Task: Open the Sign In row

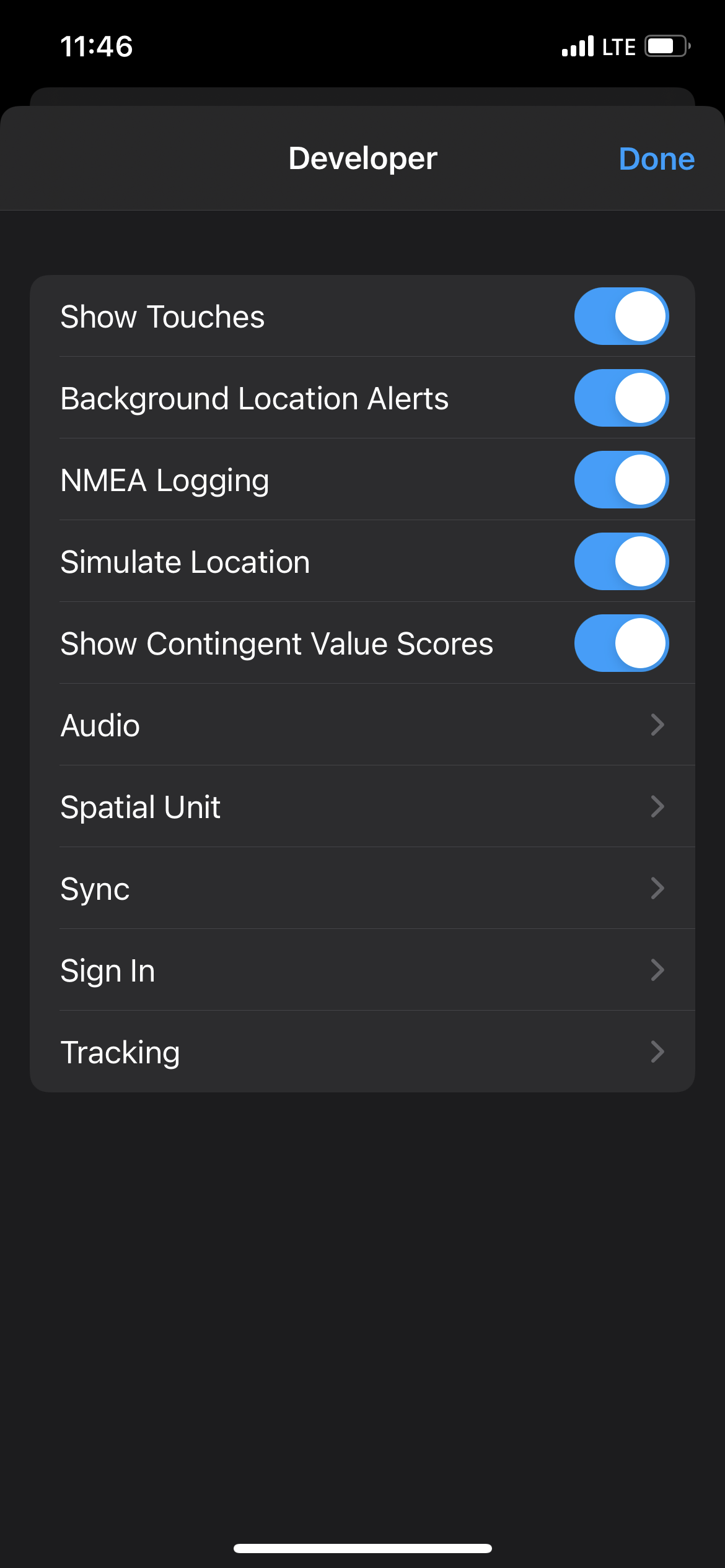Action: tap(362, 970)
